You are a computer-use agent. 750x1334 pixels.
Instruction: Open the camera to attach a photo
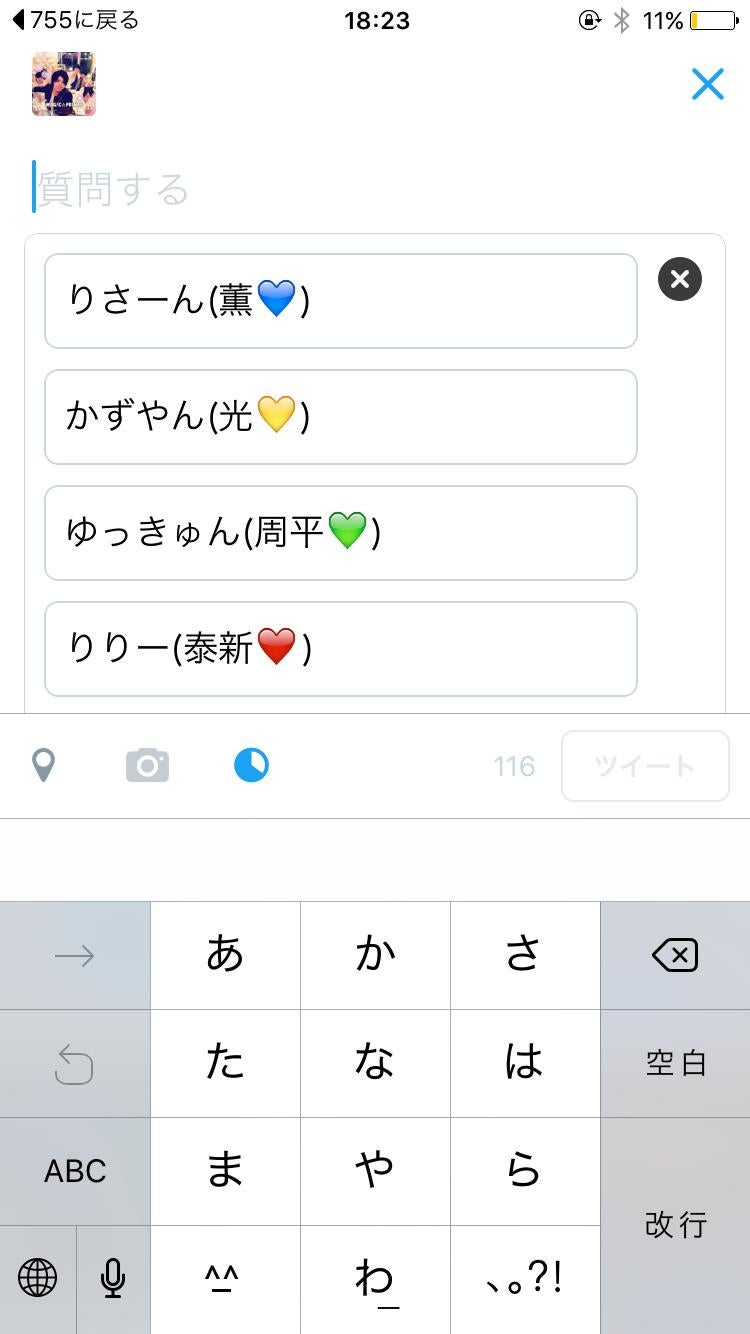147,765
